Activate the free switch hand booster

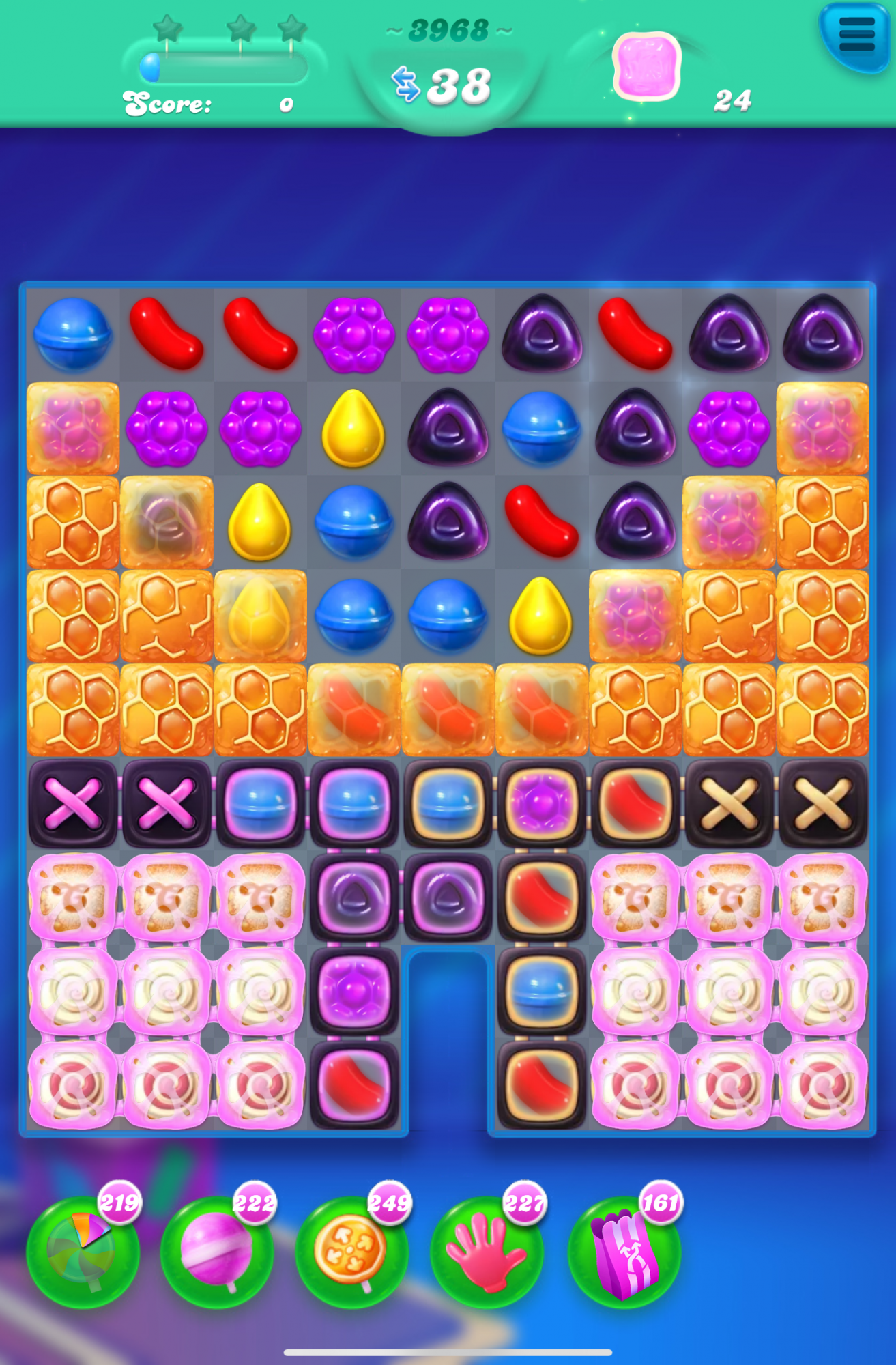click(x=486, y=1252)
